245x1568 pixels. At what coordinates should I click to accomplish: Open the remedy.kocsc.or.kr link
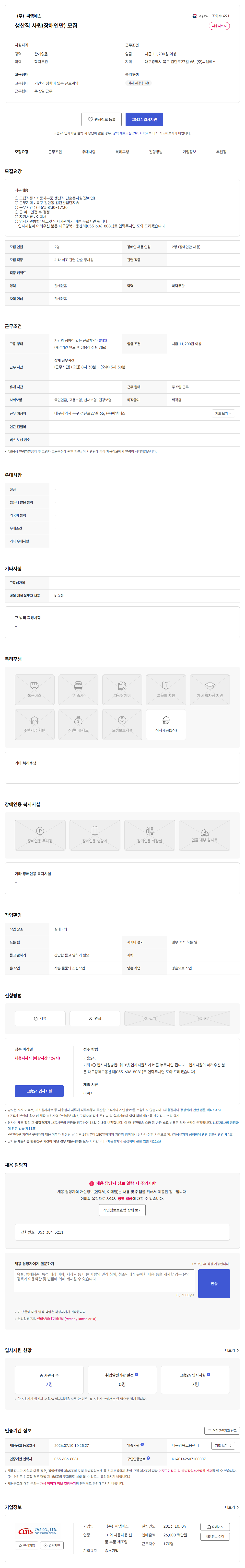tap(67, 1319)
